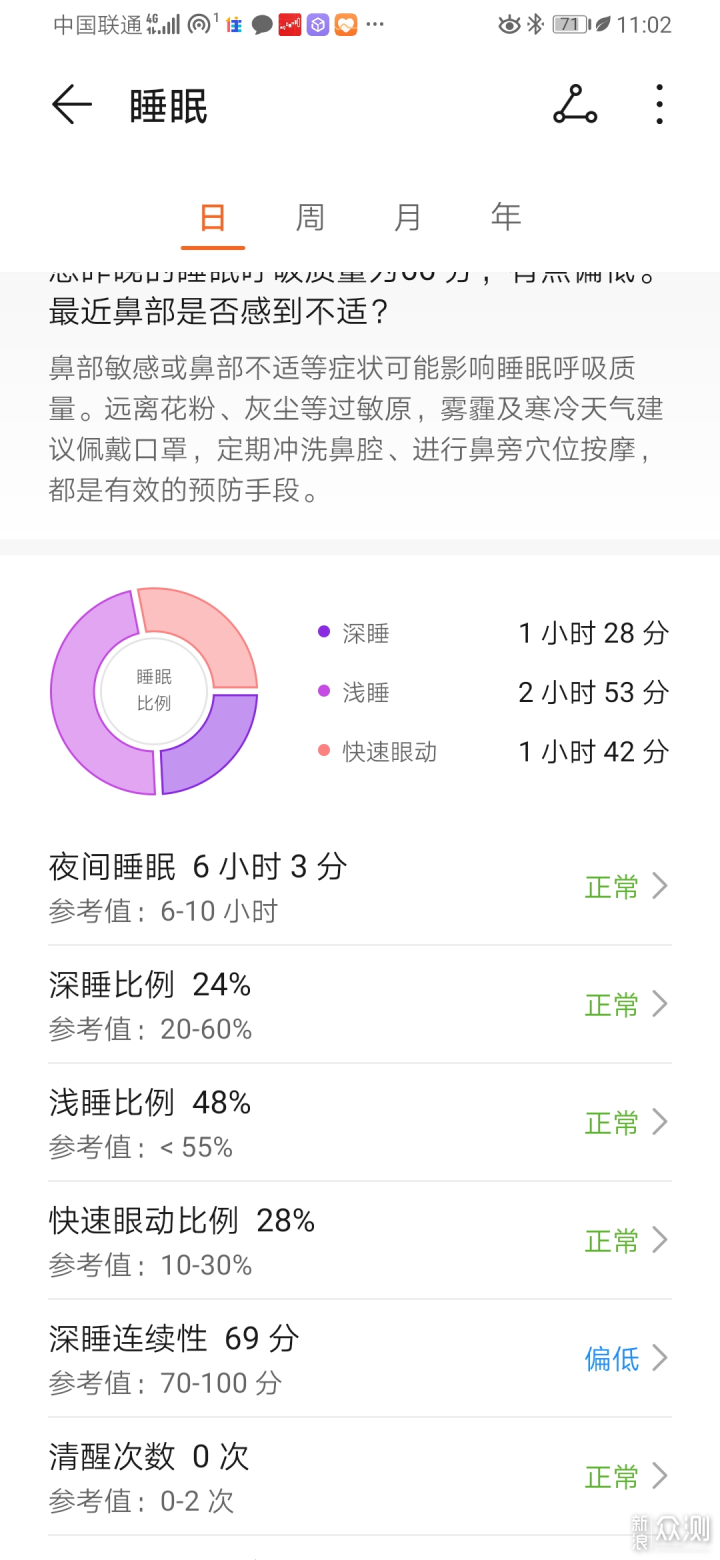Open 夜间睡眠 6小时3分 details

360,886
